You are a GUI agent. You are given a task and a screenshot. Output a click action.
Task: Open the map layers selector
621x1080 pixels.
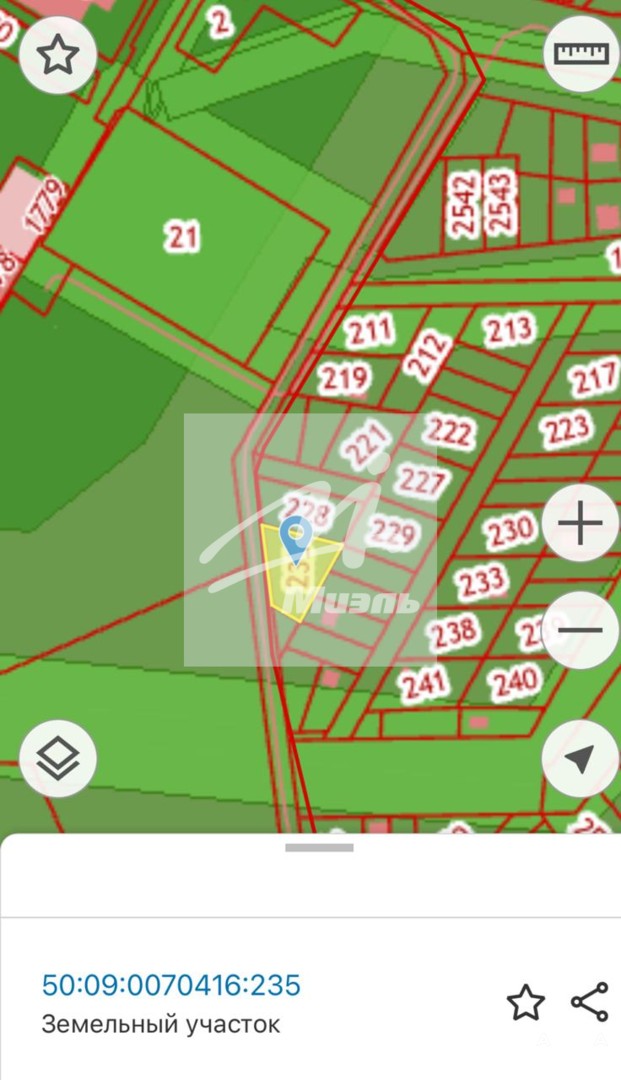point(58,758)
